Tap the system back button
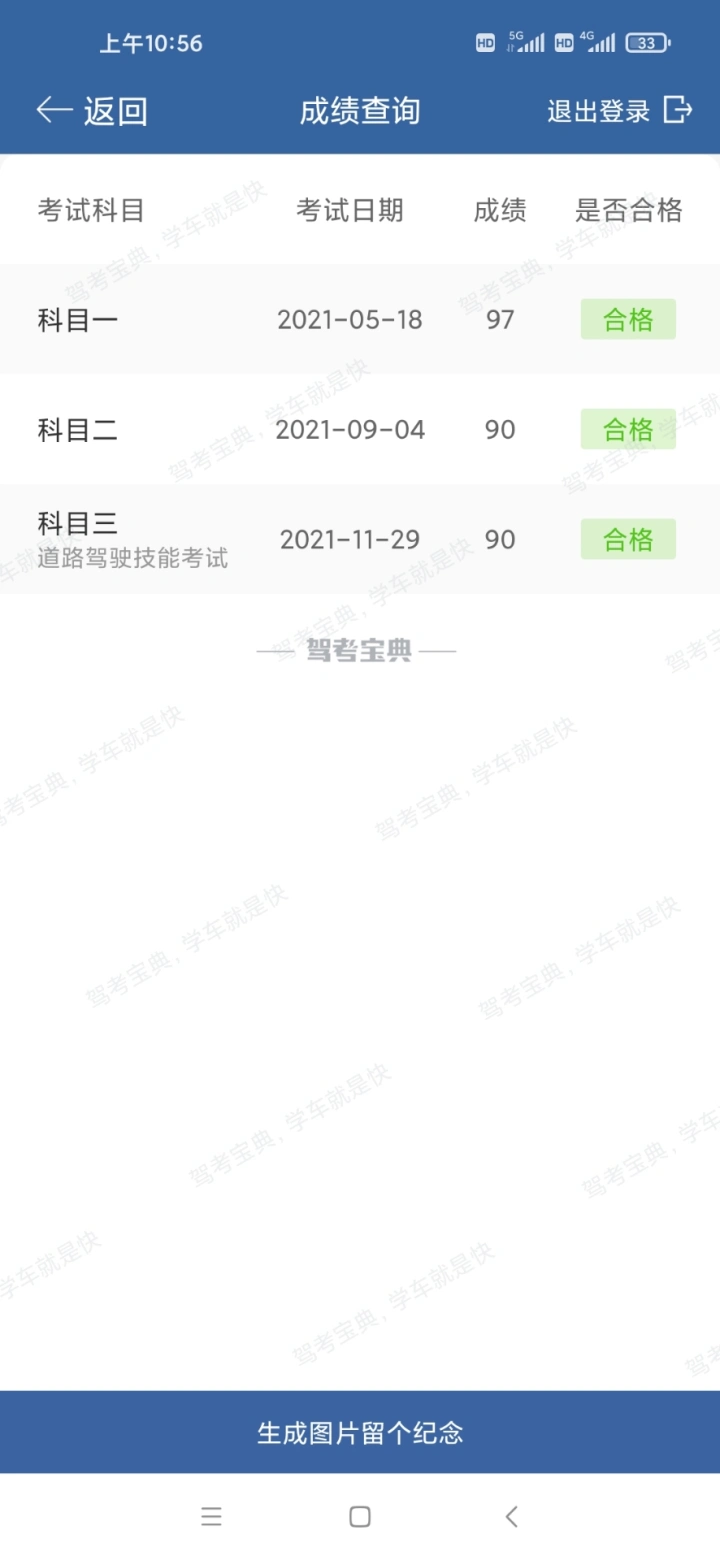720x1560 pixels. click(511, 1517)
